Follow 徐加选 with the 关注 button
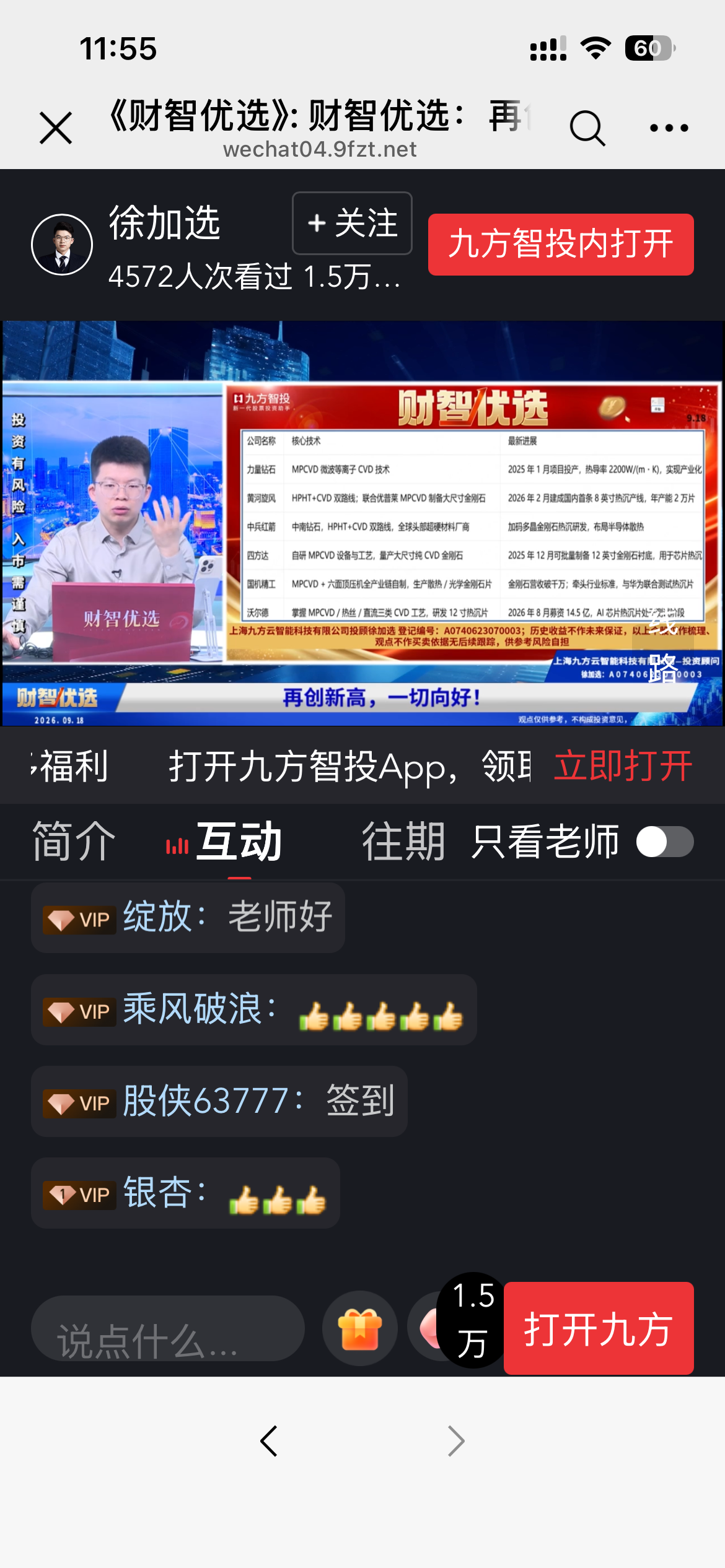This screenshot has width=725, height=1568. coord(352,223)
